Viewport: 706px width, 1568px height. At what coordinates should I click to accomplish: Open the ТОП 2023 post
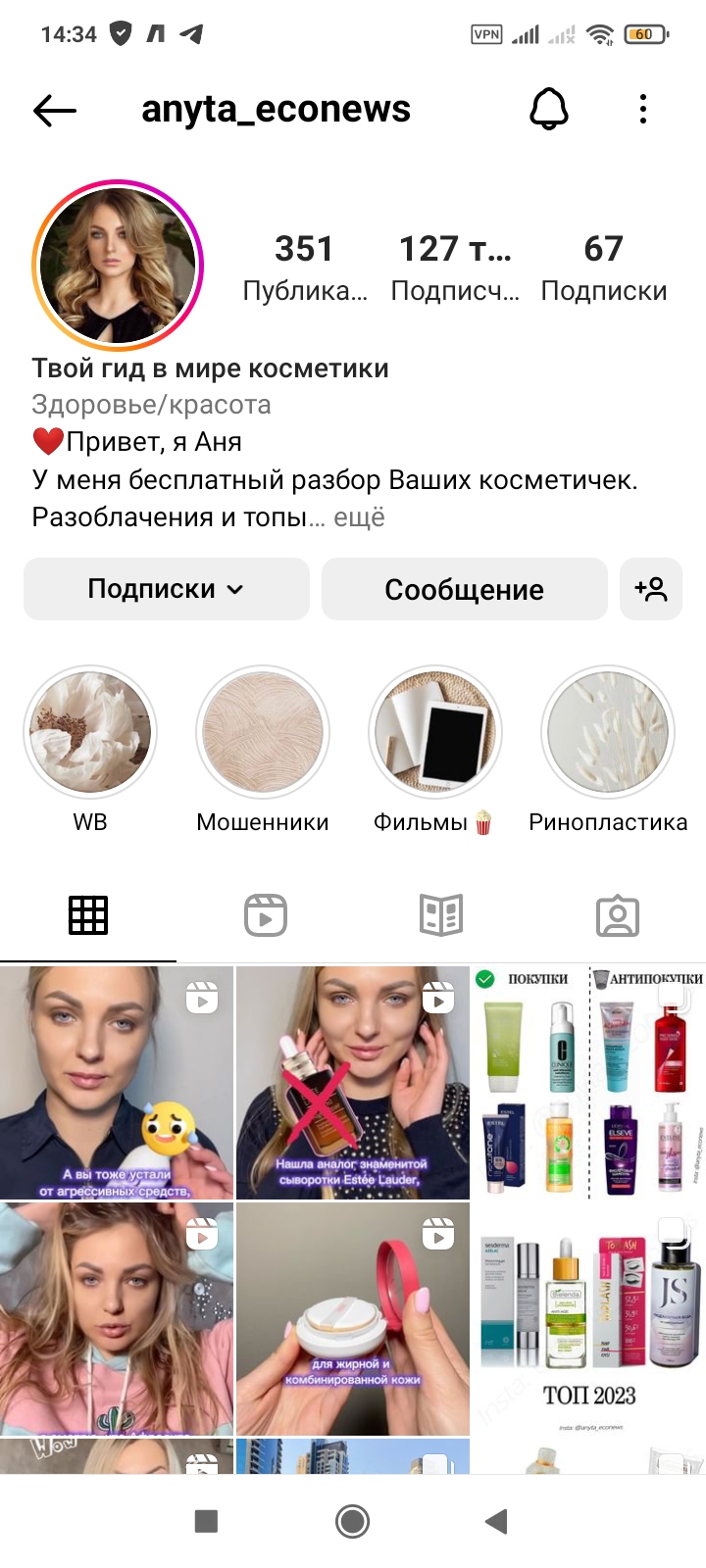click(589, 1319)
